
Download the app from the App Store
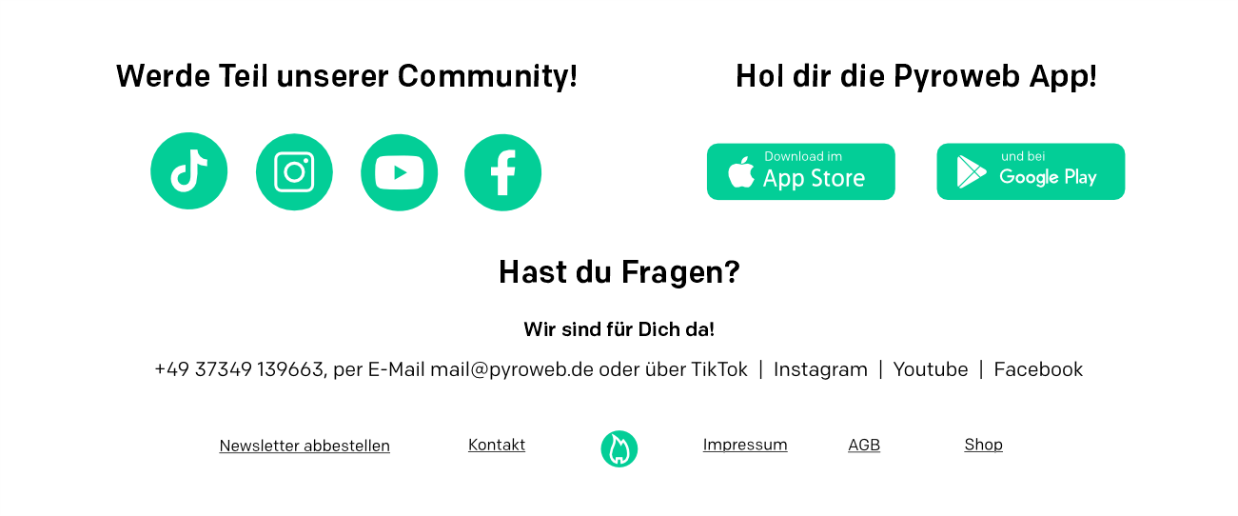800,172
